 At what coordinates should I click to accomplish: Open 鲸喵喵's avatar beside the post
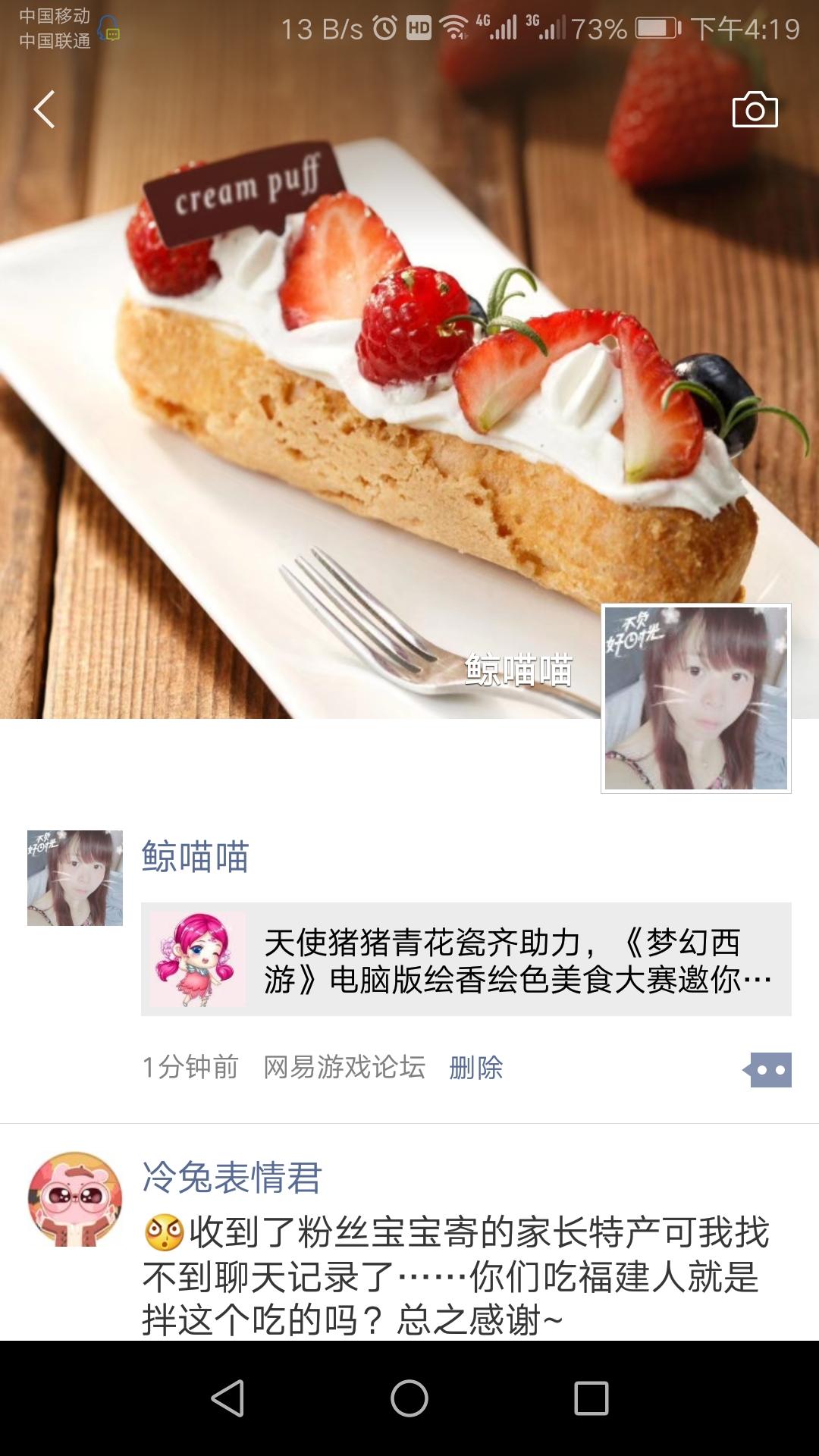click(75, 877)
